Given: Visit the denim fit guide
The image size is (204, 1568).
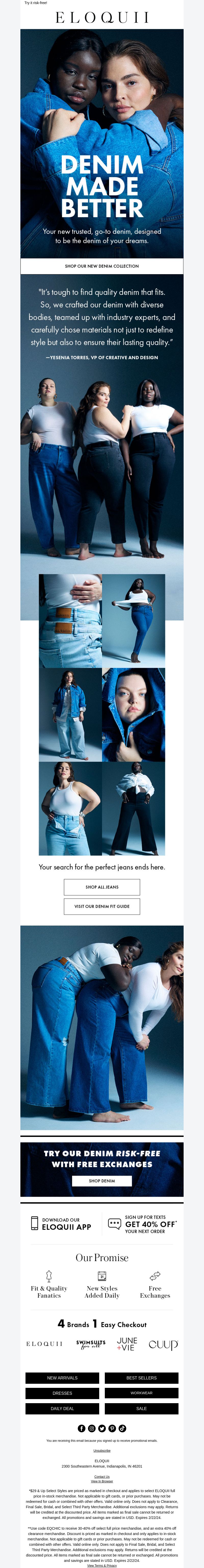Looking at the screenshot, I should point(102,906).
